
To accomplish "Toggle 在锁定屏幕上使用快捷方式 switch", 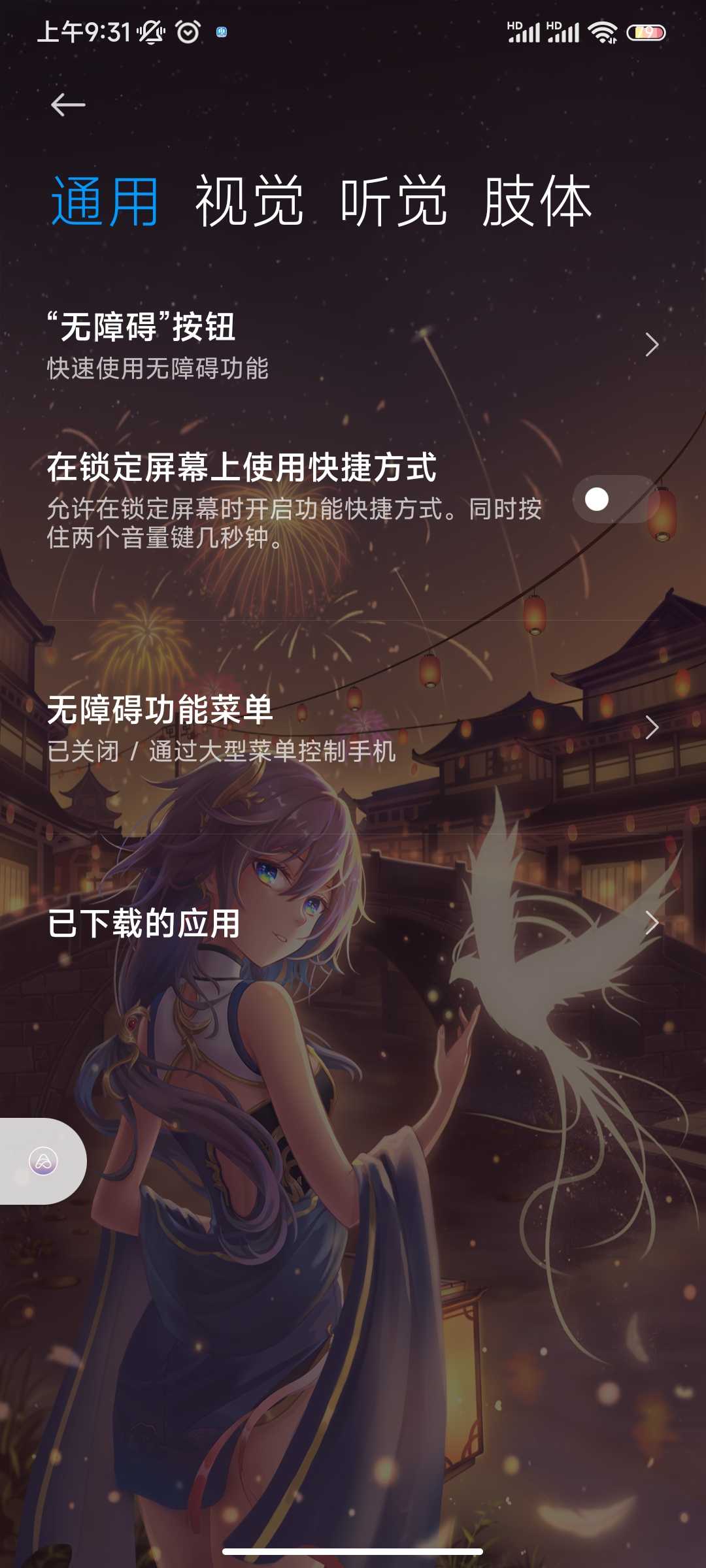I will 613,499.
